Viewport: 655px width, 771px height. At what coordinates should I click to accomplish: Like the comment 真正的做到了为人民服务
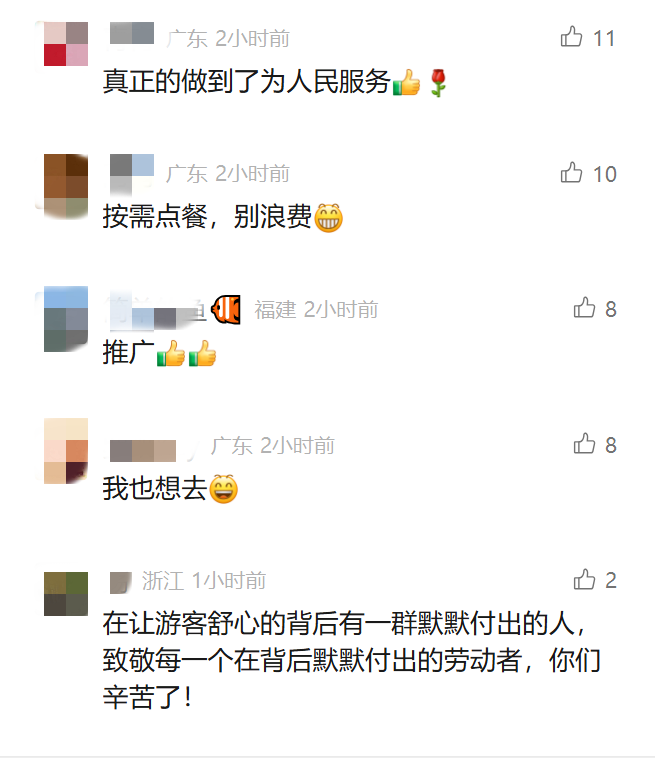(x=572, y=38)
